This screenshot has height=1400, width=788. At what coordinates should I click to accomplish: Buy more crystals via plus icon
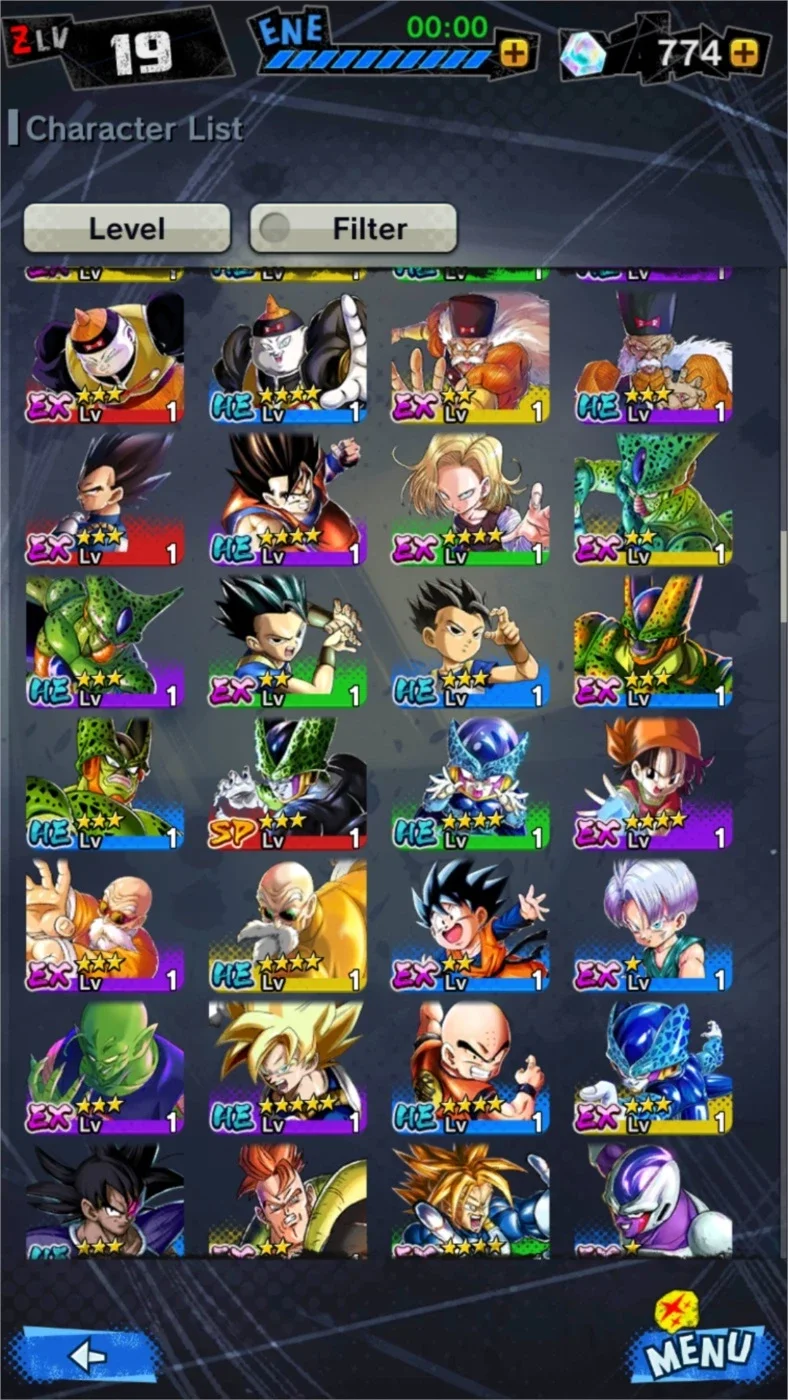click(744, 53)
